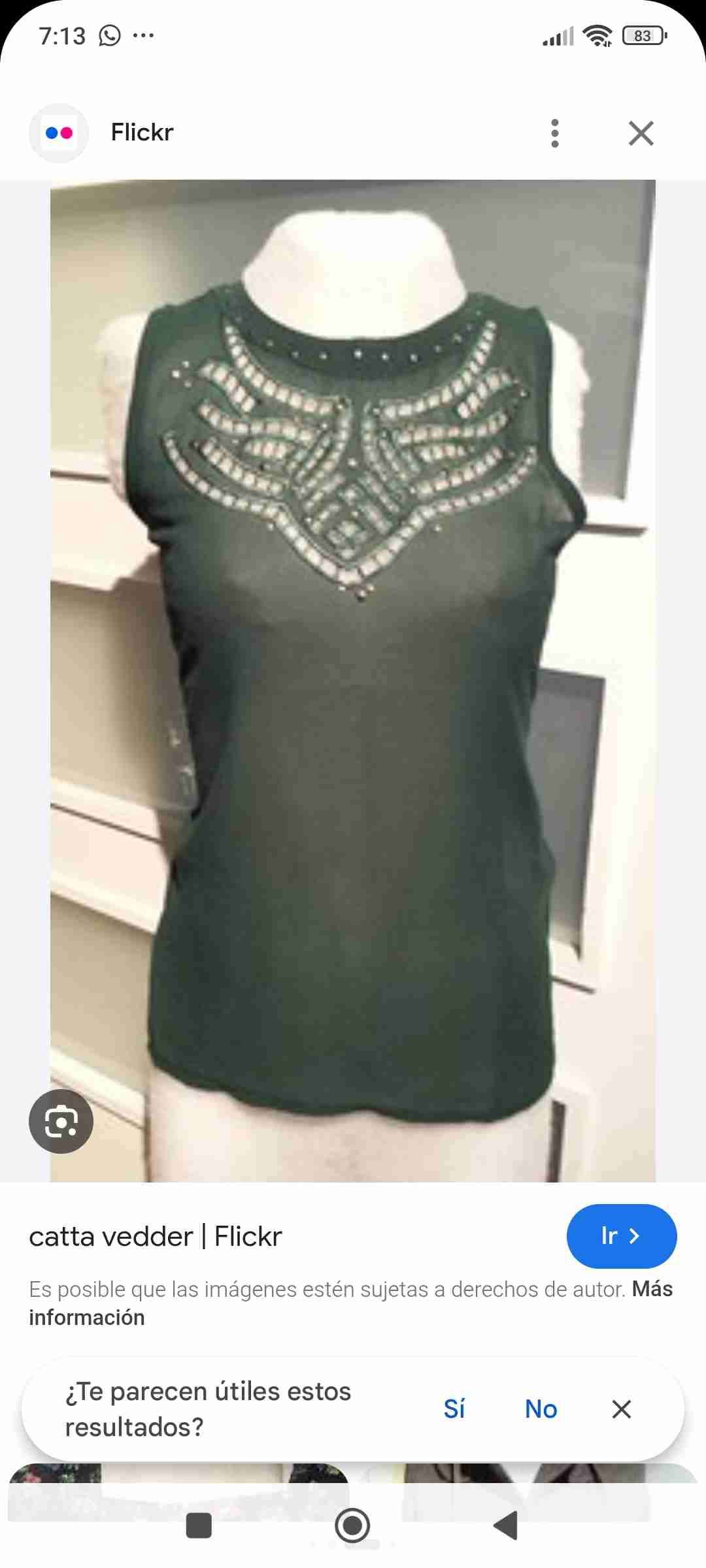
Task: Answer Sí to the feedback prompt
Action: click(454, 1409)
